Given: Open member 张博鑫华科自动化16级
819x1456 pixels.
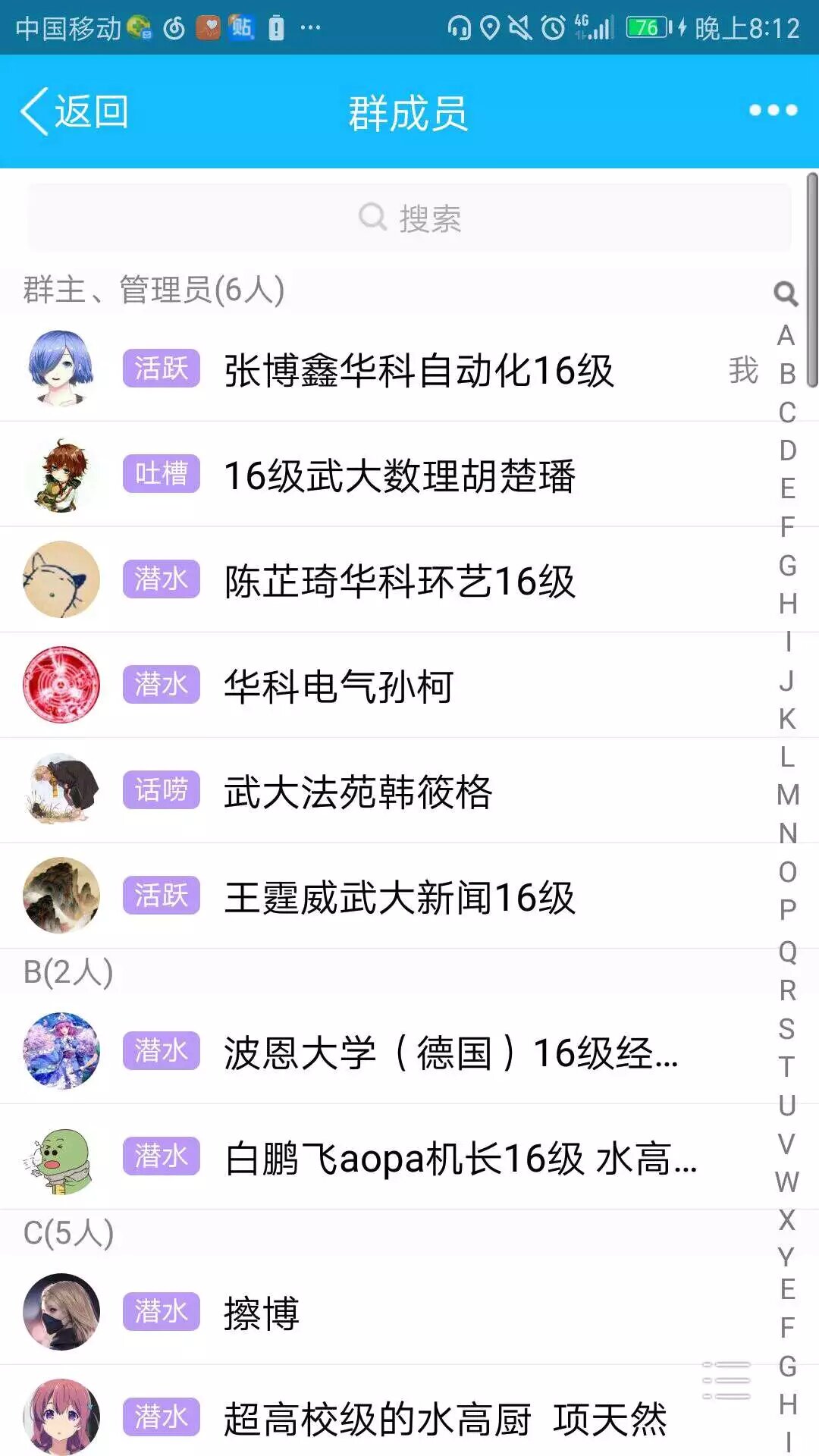Looking at the screenshot, I should [419, 371].
